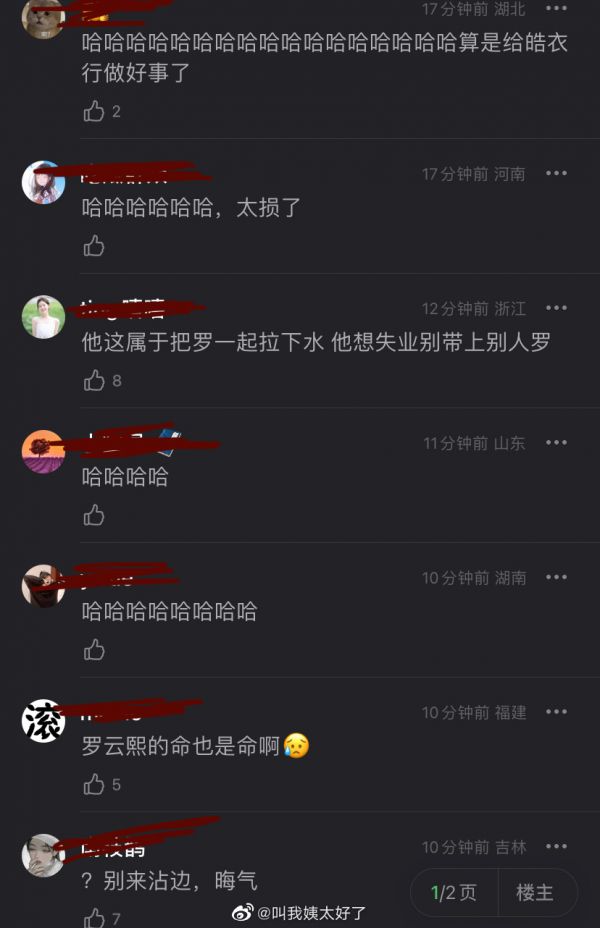View the 浙江 commenter's avatar profile

pyautogui.click(x=43, y=316)
